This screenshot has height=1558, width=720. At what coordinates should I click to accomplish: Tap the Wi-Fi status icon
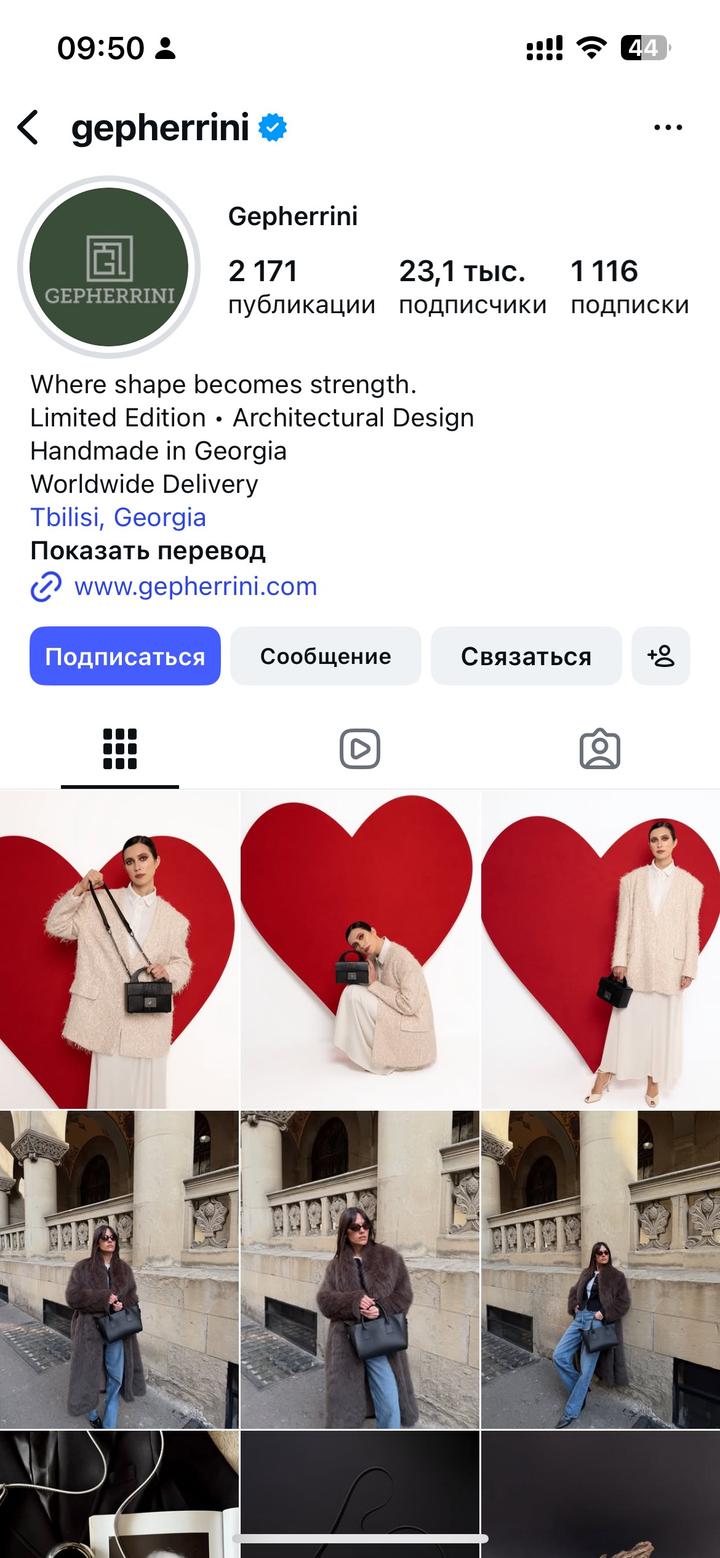(592, 48)
